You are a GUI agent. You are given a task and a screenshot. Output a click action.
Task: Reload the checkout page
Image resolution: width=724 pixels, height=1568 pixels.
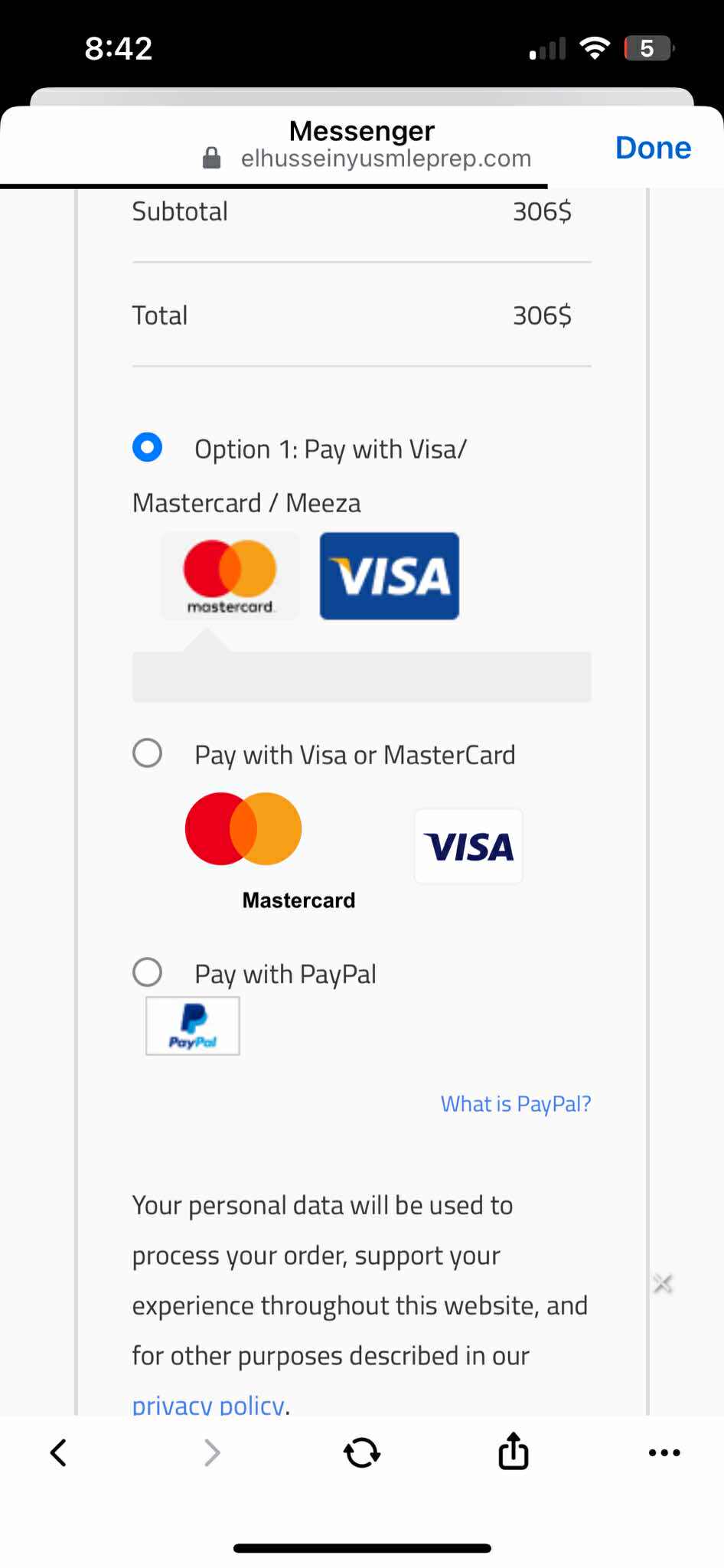[x=361, y=1452]
